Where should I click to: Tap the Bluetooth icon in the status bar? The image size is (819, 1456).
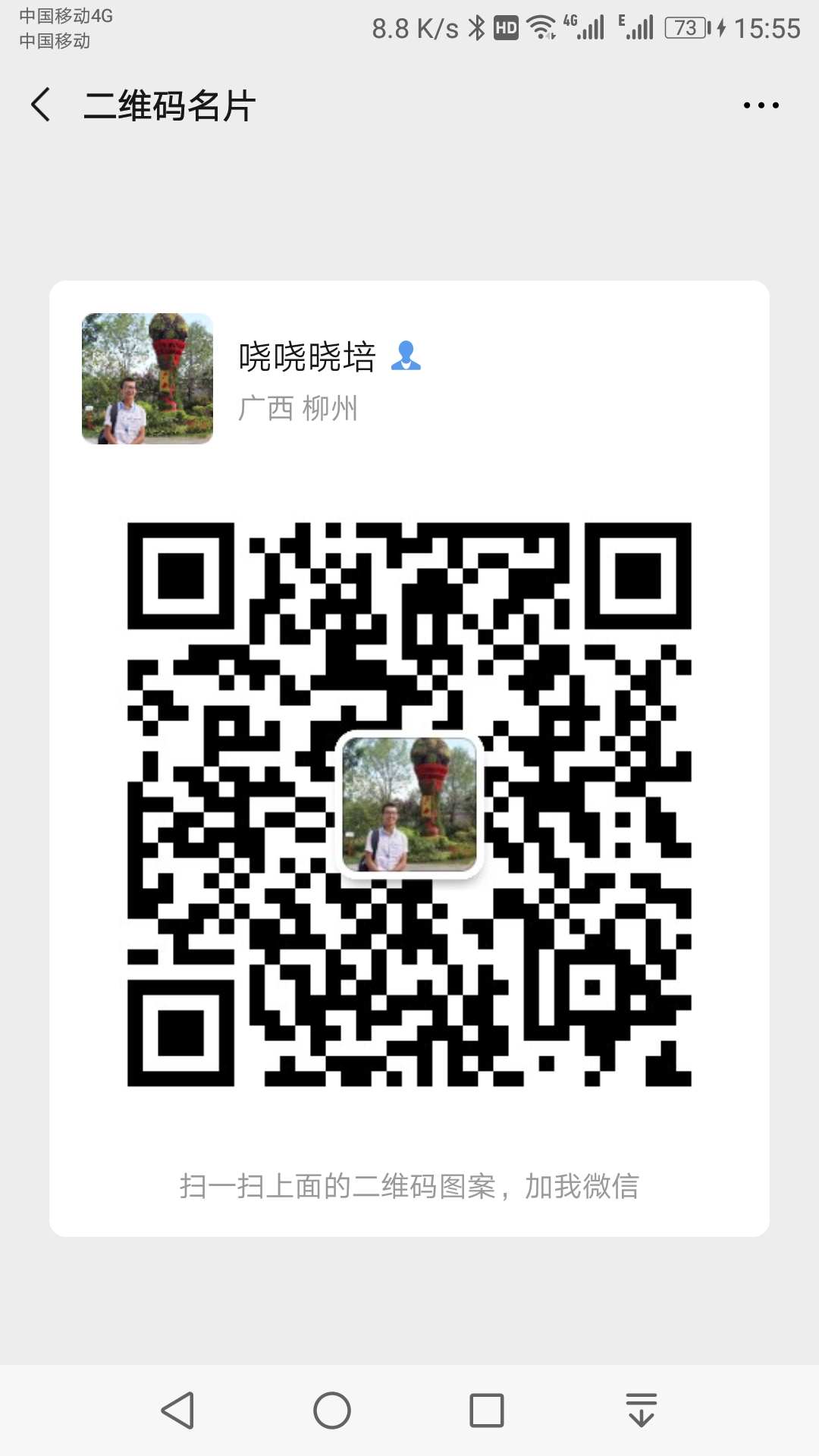[476, 27]
